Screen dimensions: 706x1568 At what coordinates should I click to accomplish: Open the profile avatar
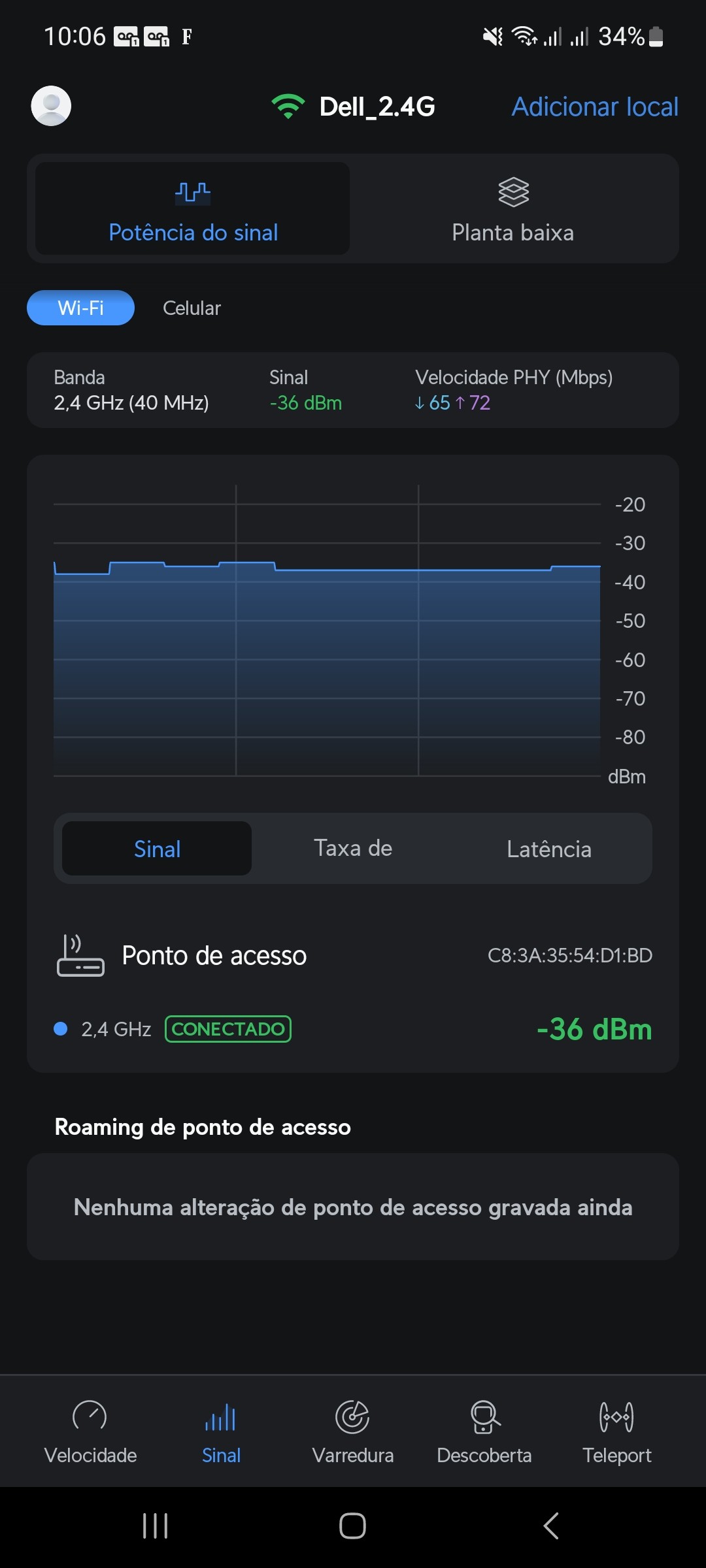point(51,106)
